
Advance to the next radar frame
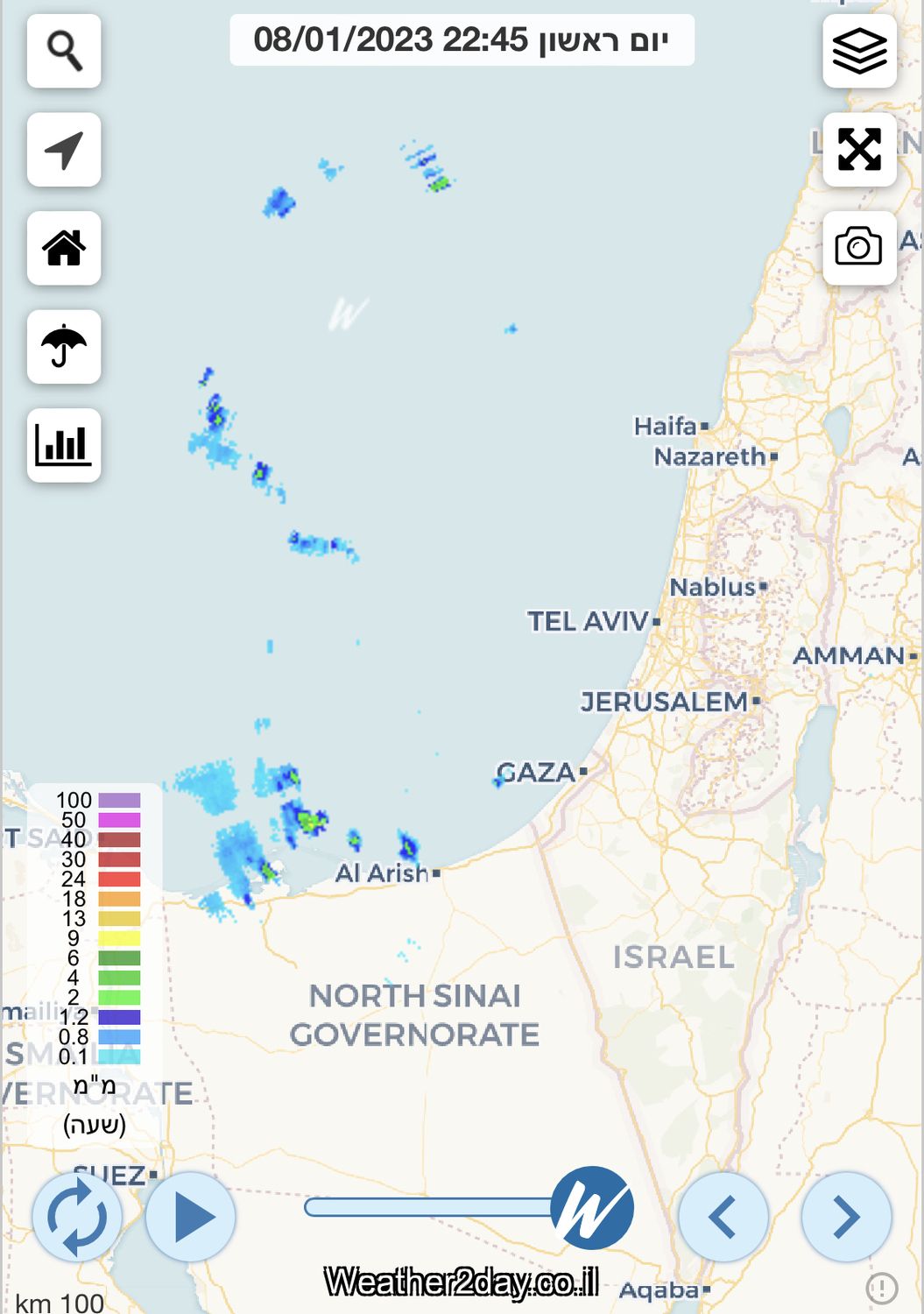tap(846, 1217)
